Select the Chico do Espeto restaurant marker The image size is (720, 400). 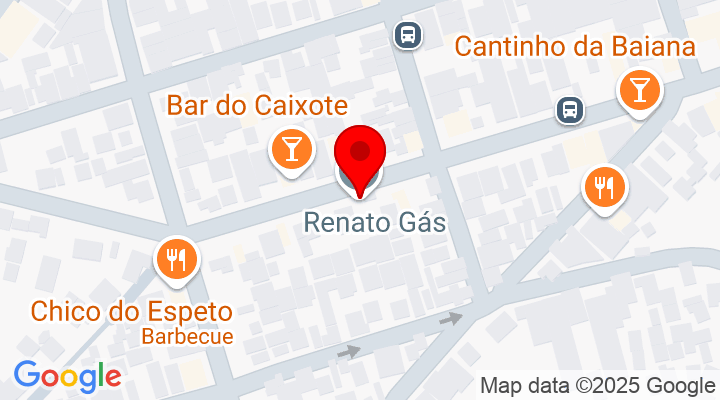[178, 261]
